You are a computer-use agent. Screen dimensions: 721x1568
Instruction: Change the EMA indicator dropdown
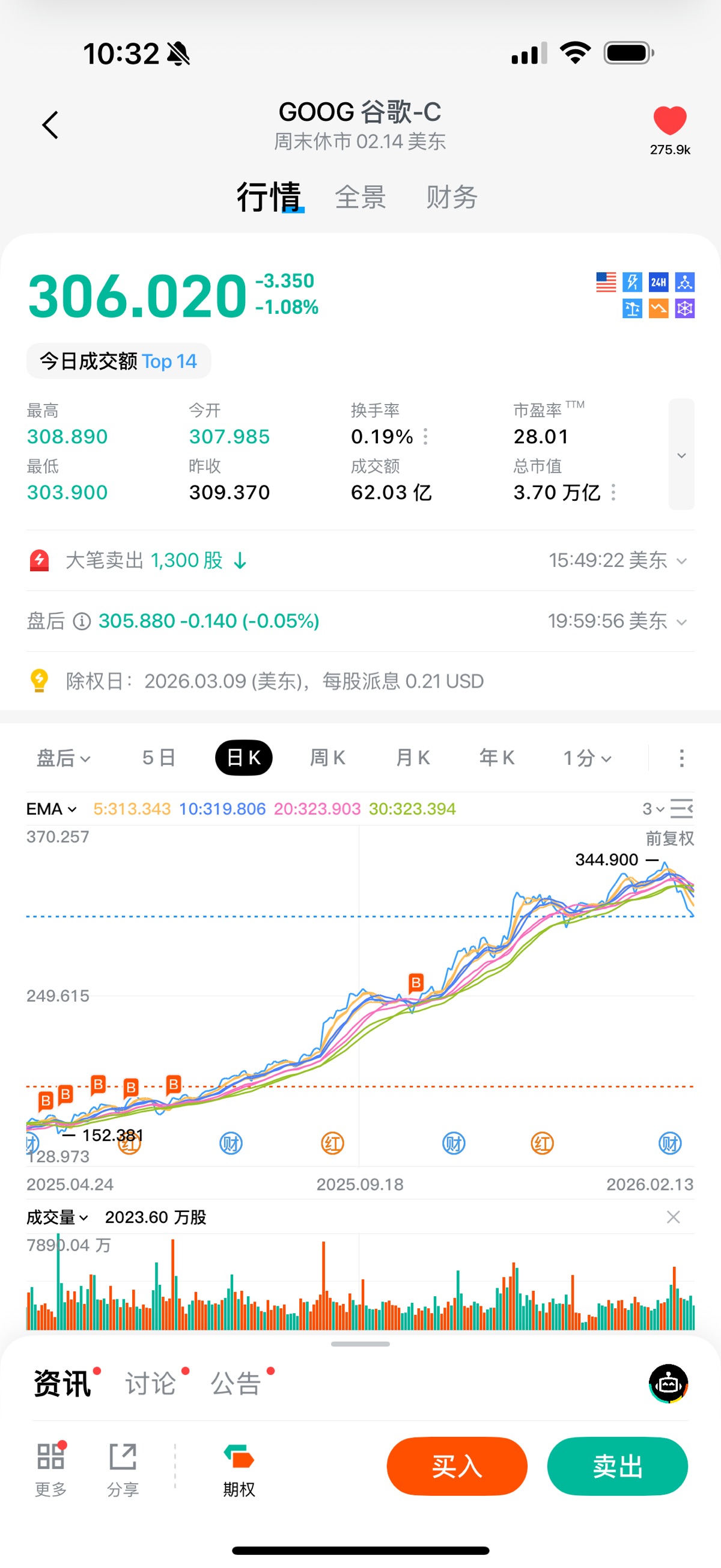[x=52, y=809]
